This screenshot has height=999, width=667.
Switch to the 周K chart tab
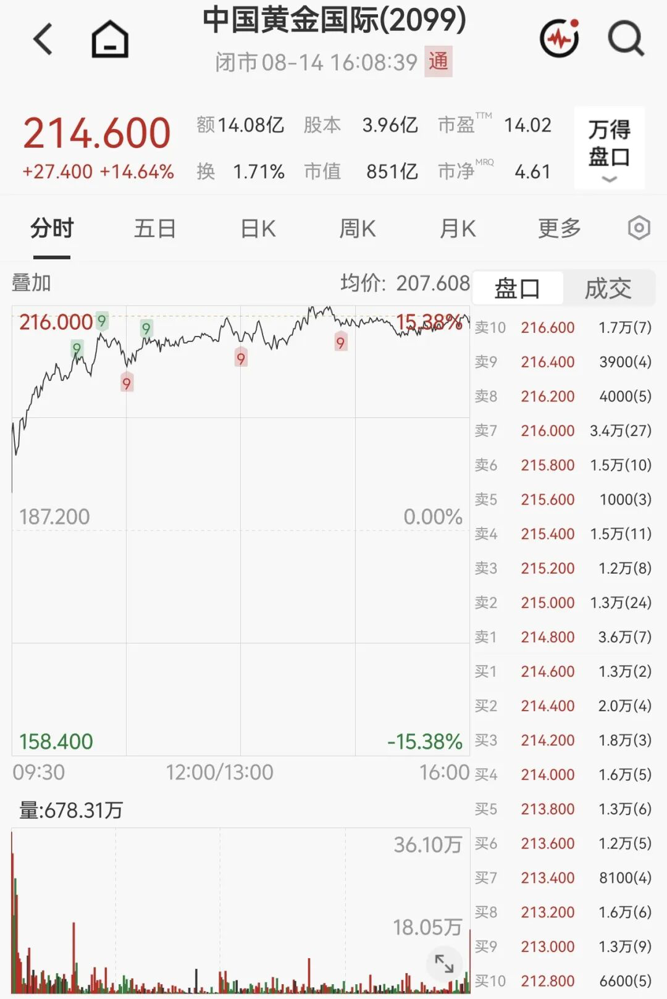click(357, 228)
